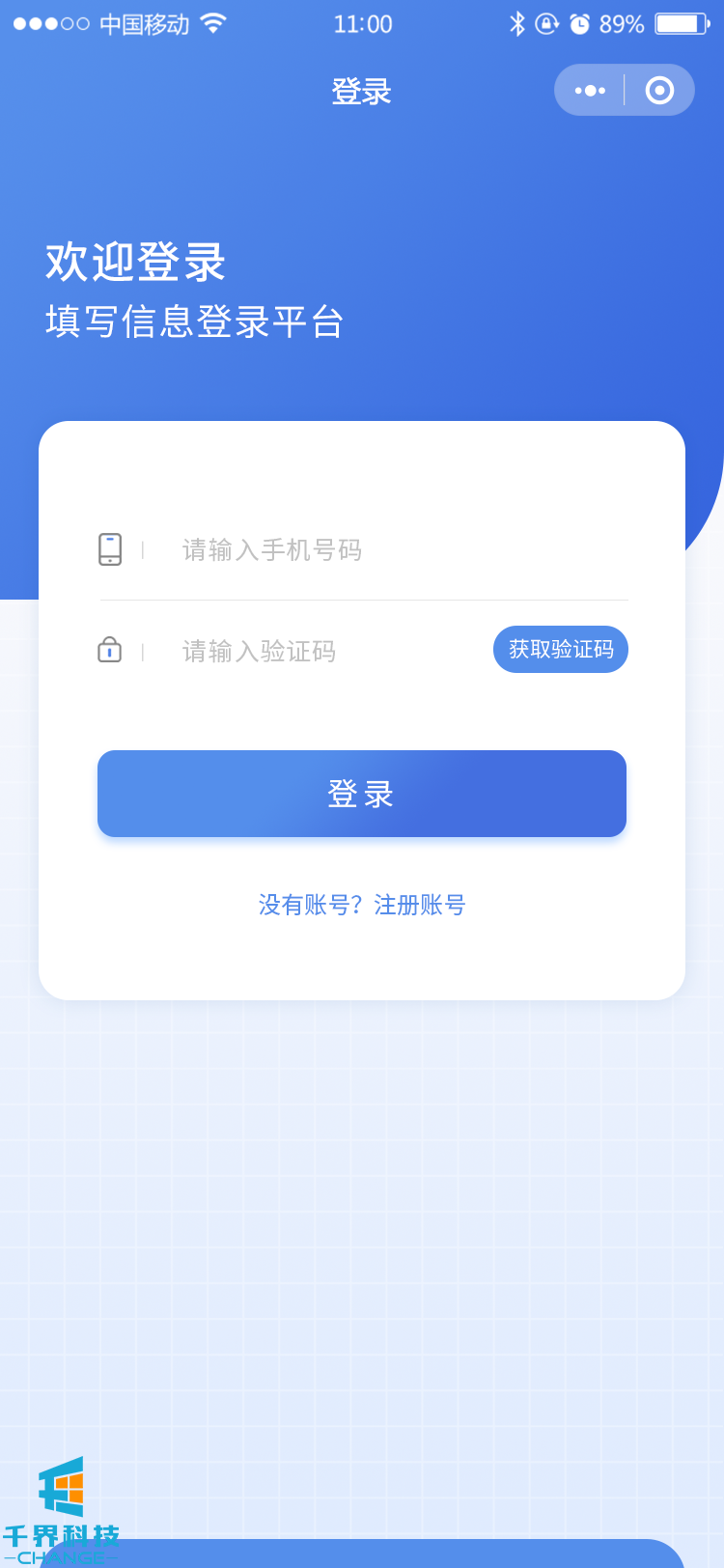The height and width of the screenshot is (1568, 724).
Task: Close the mini program via circle icon
Action: pos(659,91)
